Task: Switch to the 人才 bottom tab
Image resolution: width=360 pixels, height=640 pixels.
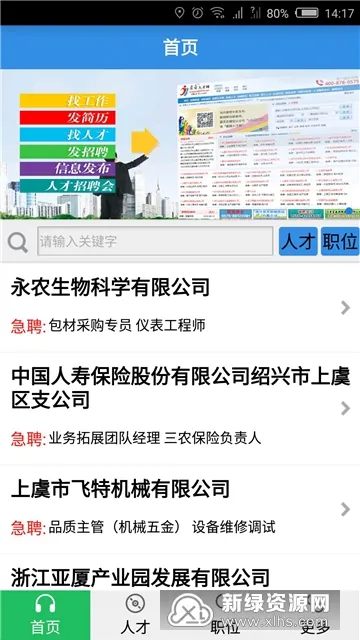Action: click(135, 615)
